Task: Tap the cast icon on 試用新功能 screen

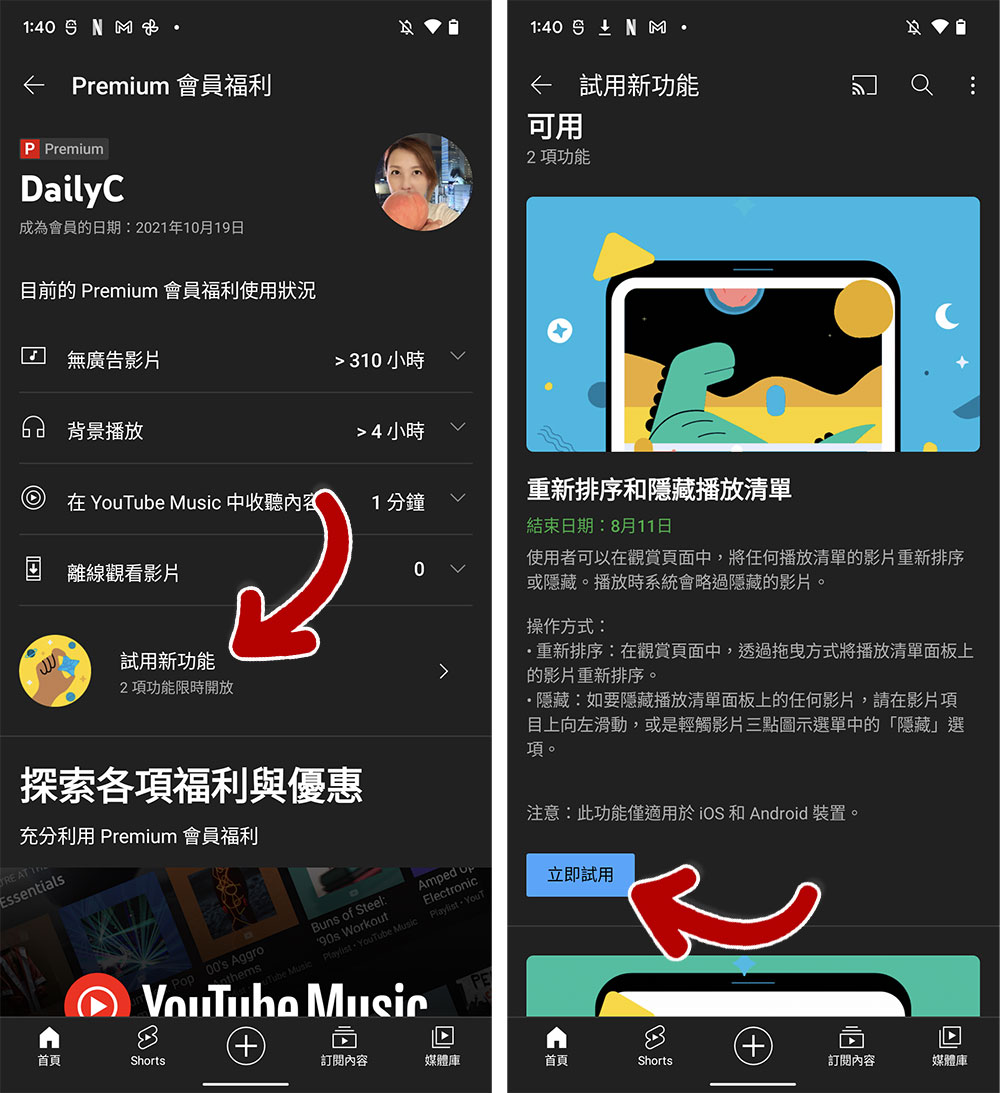Action: (x=864, y=86)
